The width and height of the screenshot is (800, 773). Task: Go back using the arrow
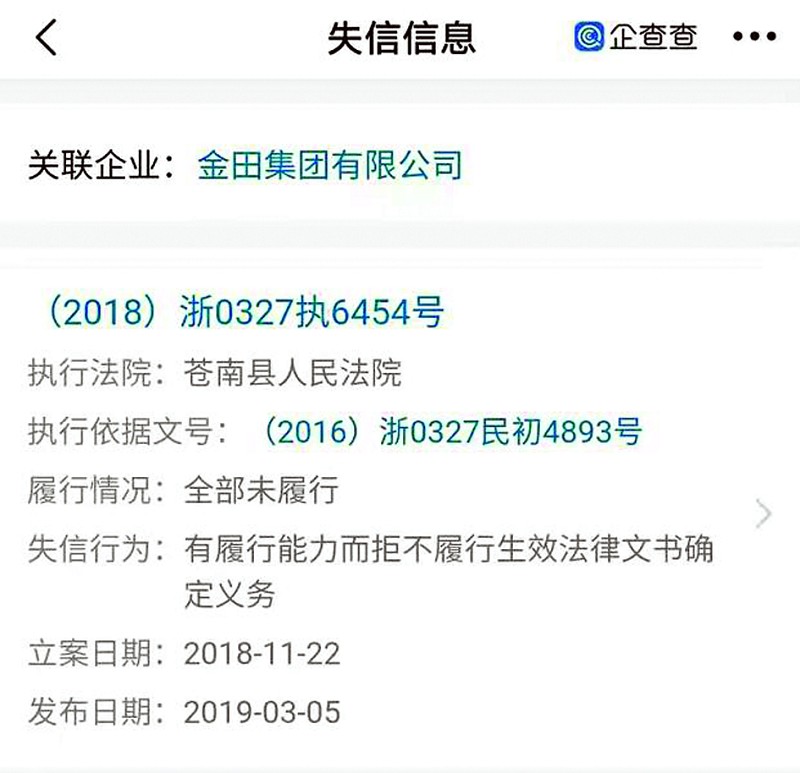pos(46,38)
